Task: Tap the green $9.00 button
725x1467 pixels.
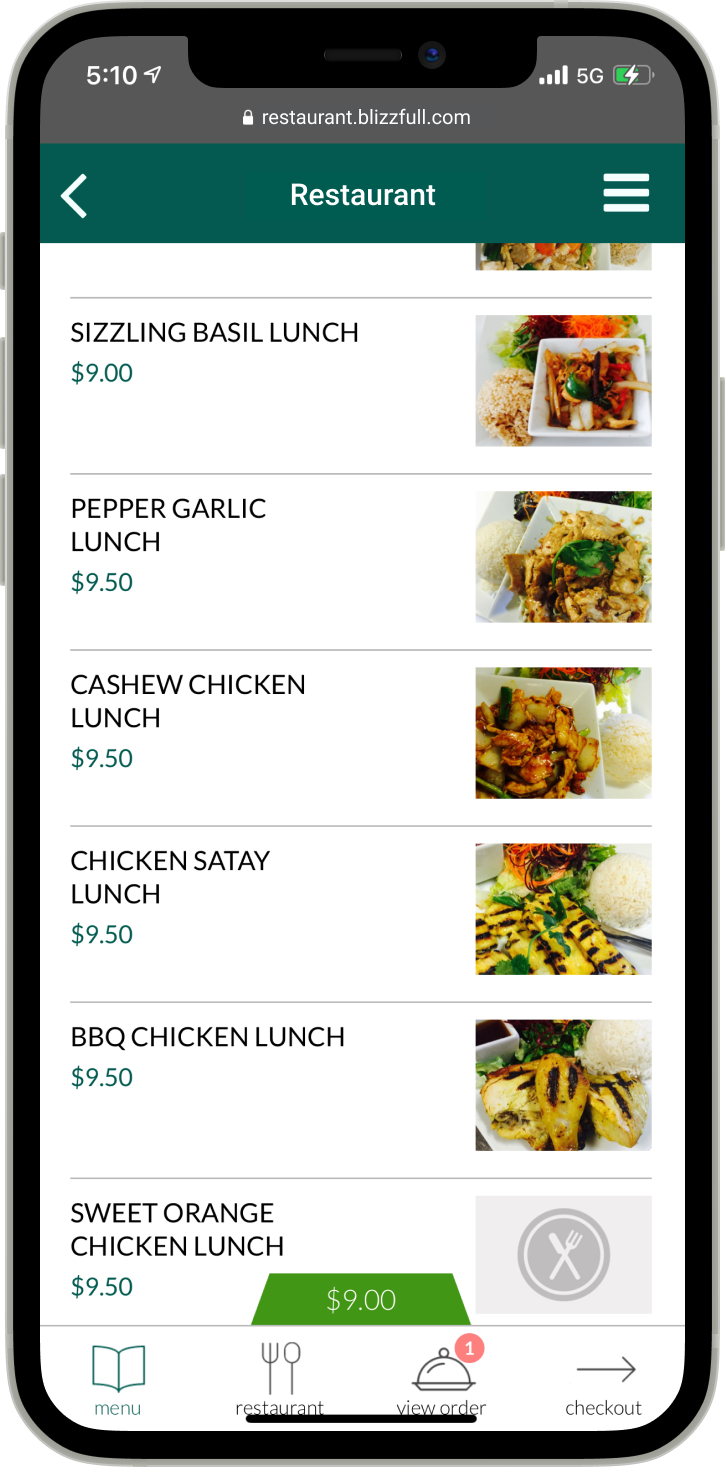Action: tap(362, 1298)
